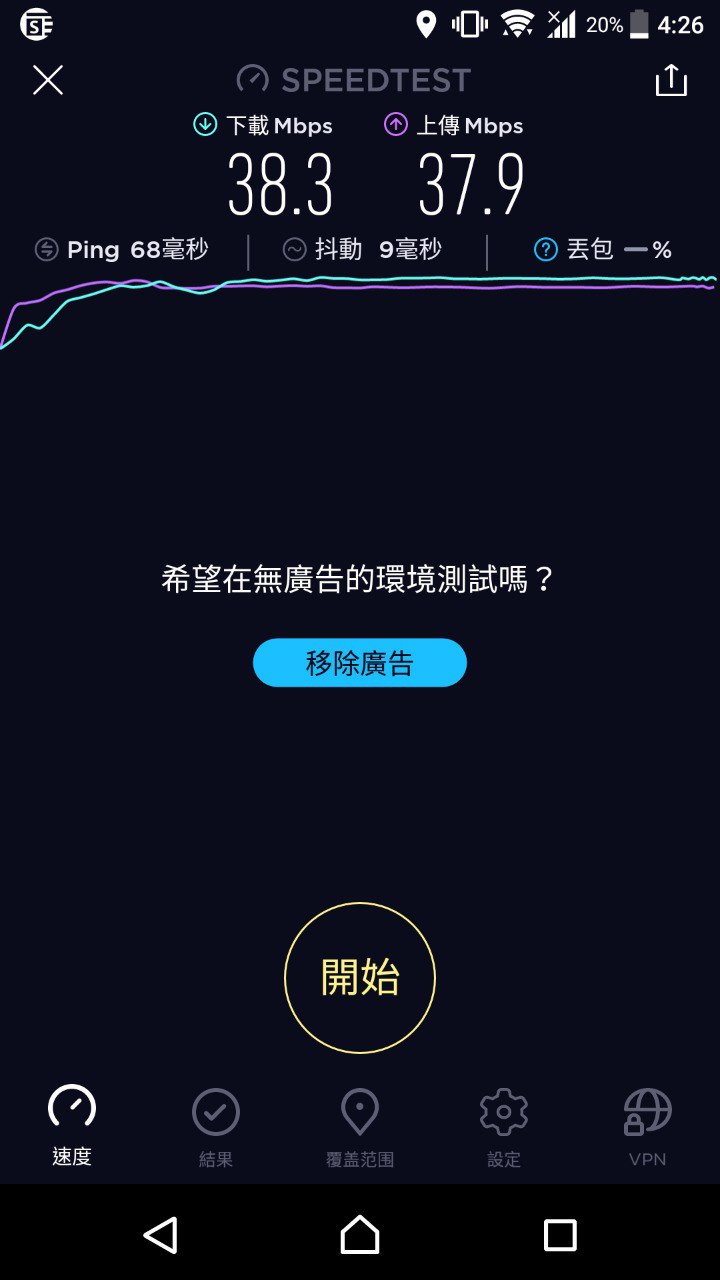Image resolution: width=720 pixels, height=1280 pixels.
Task: Share the speed test result
Action: pyautogui.click(x=671, y=80)
